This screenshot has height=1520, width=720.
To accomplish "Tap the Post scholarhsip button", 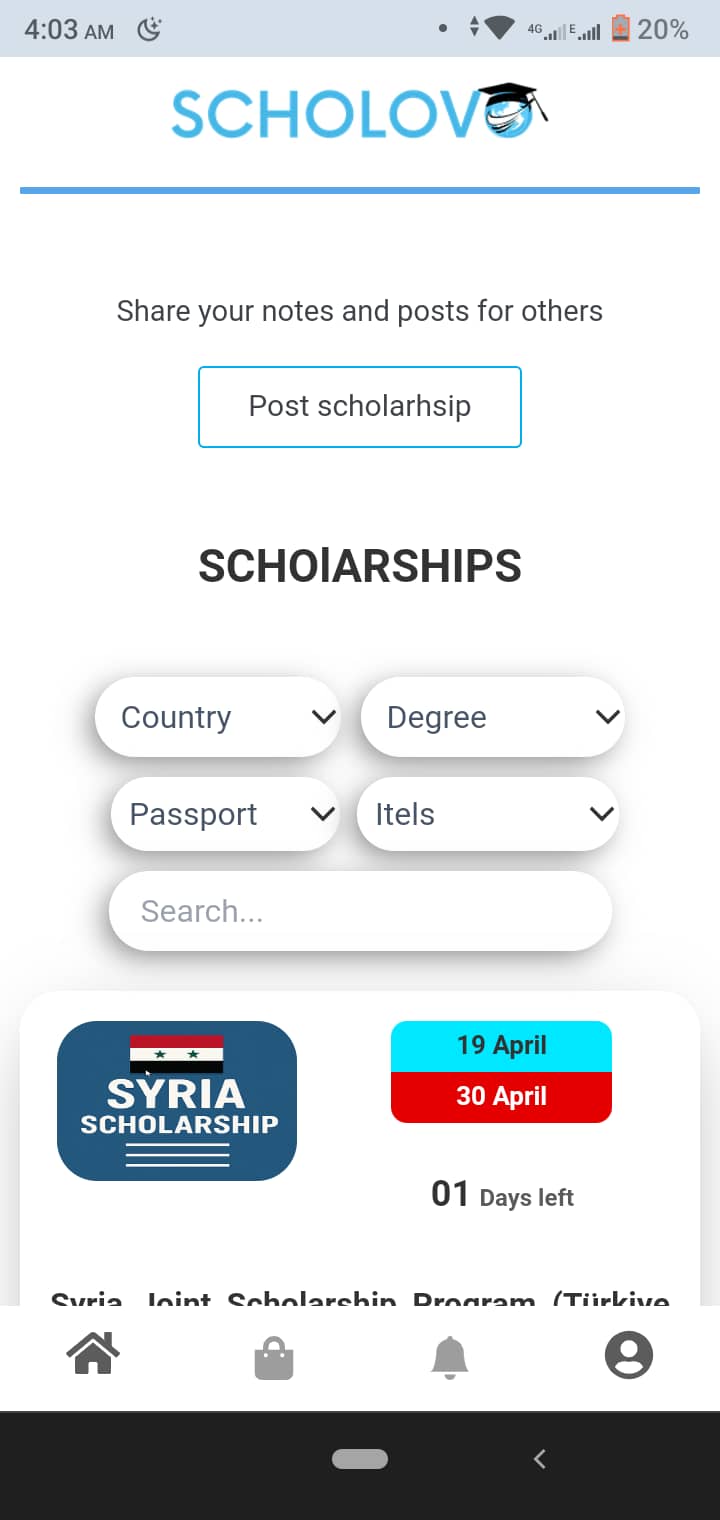I will [x=360, y=407].
